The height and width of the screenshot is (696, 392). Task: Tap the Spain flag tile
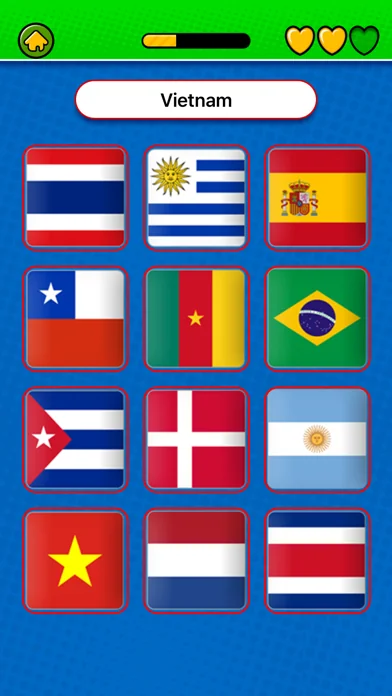(317, 198)
